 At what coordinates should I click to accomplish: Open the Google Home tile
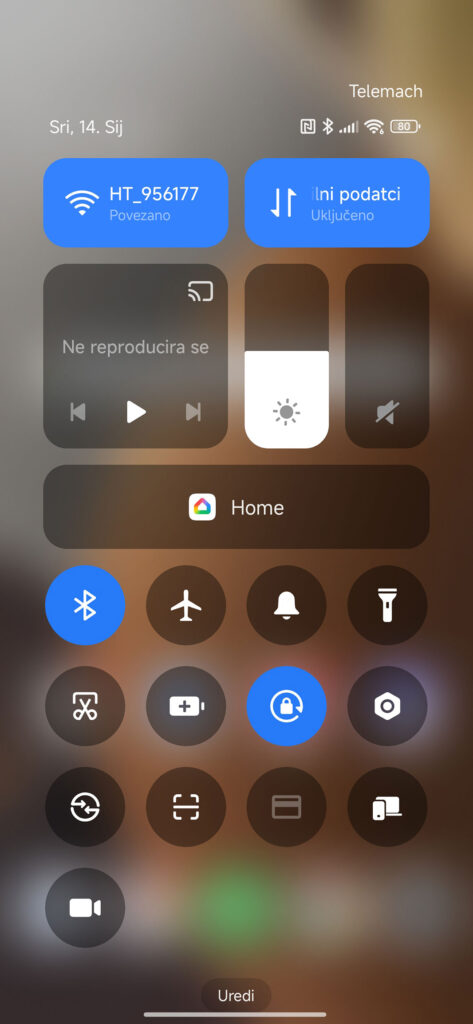point(236,507)
